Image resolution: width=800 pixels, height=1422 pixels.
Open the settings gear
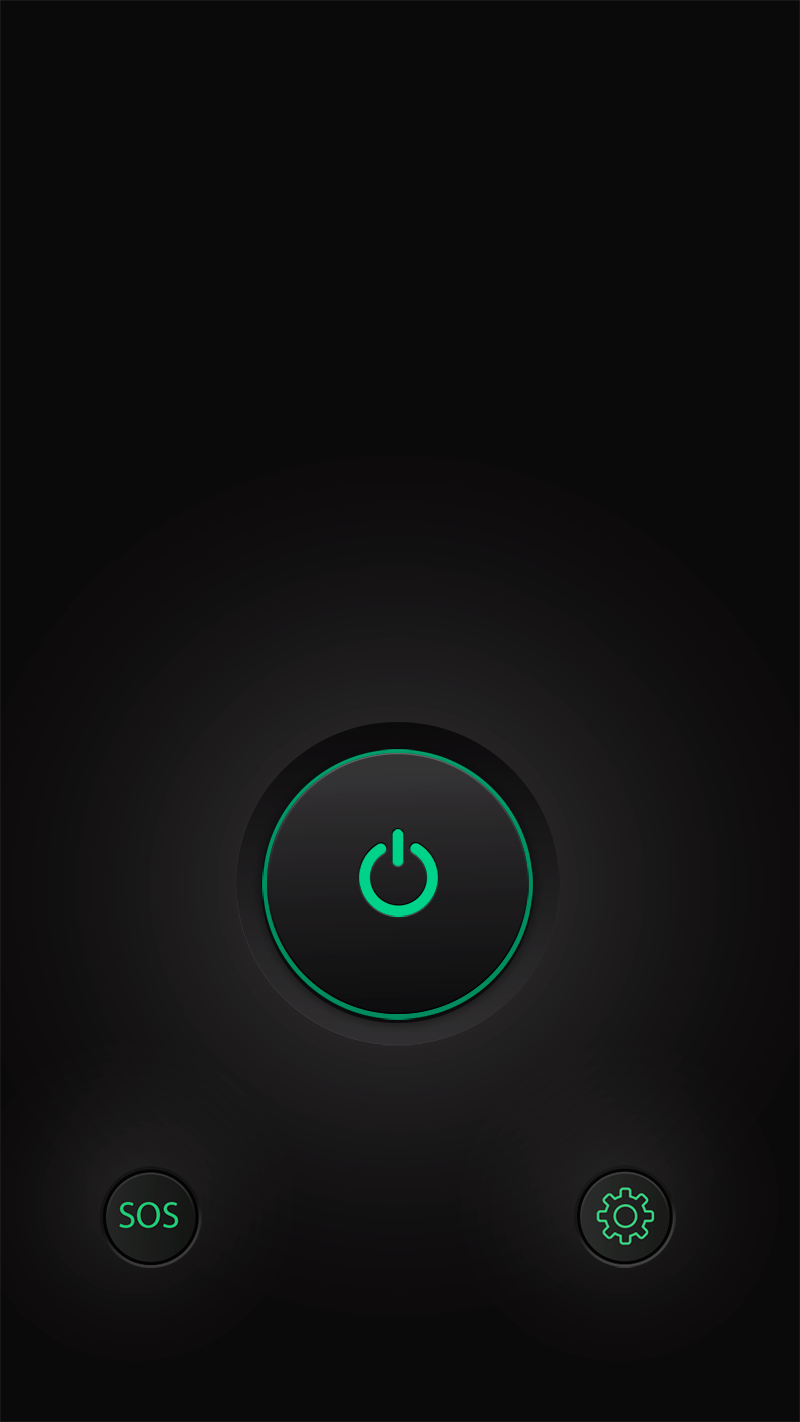point(625,1216)
